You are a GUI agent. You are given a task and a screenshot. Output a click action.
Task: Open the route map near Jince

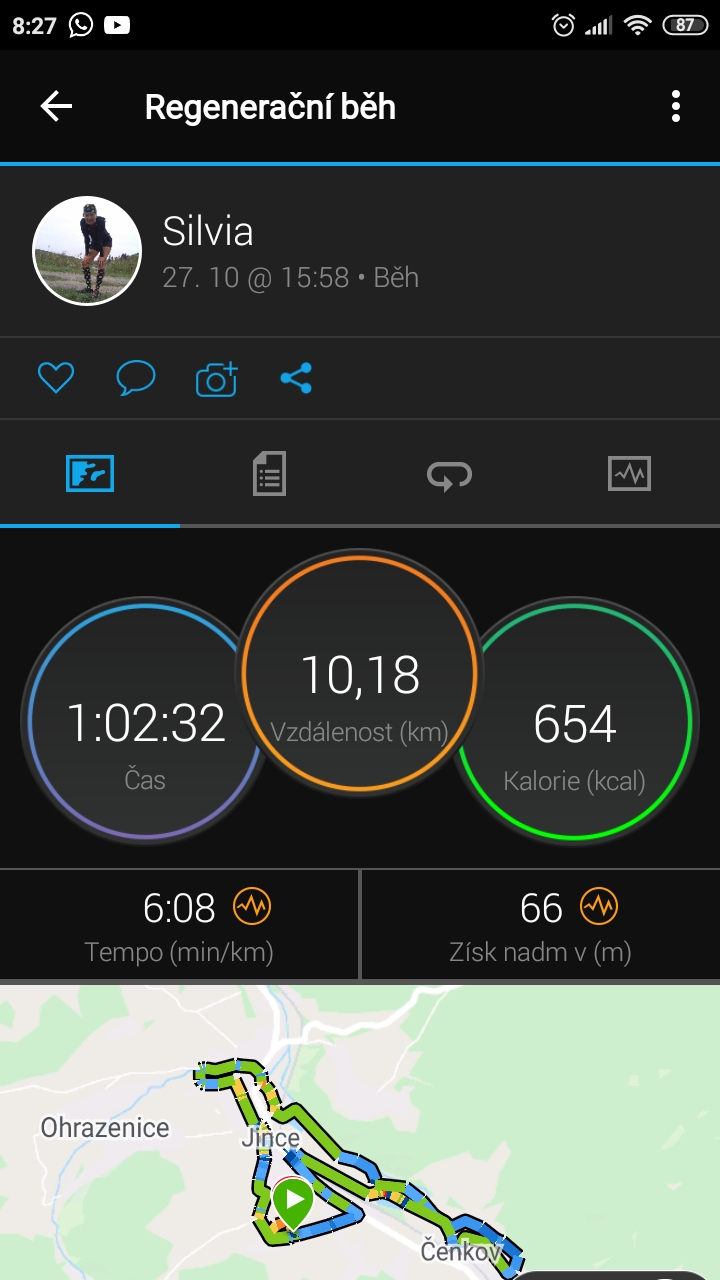360,1132
